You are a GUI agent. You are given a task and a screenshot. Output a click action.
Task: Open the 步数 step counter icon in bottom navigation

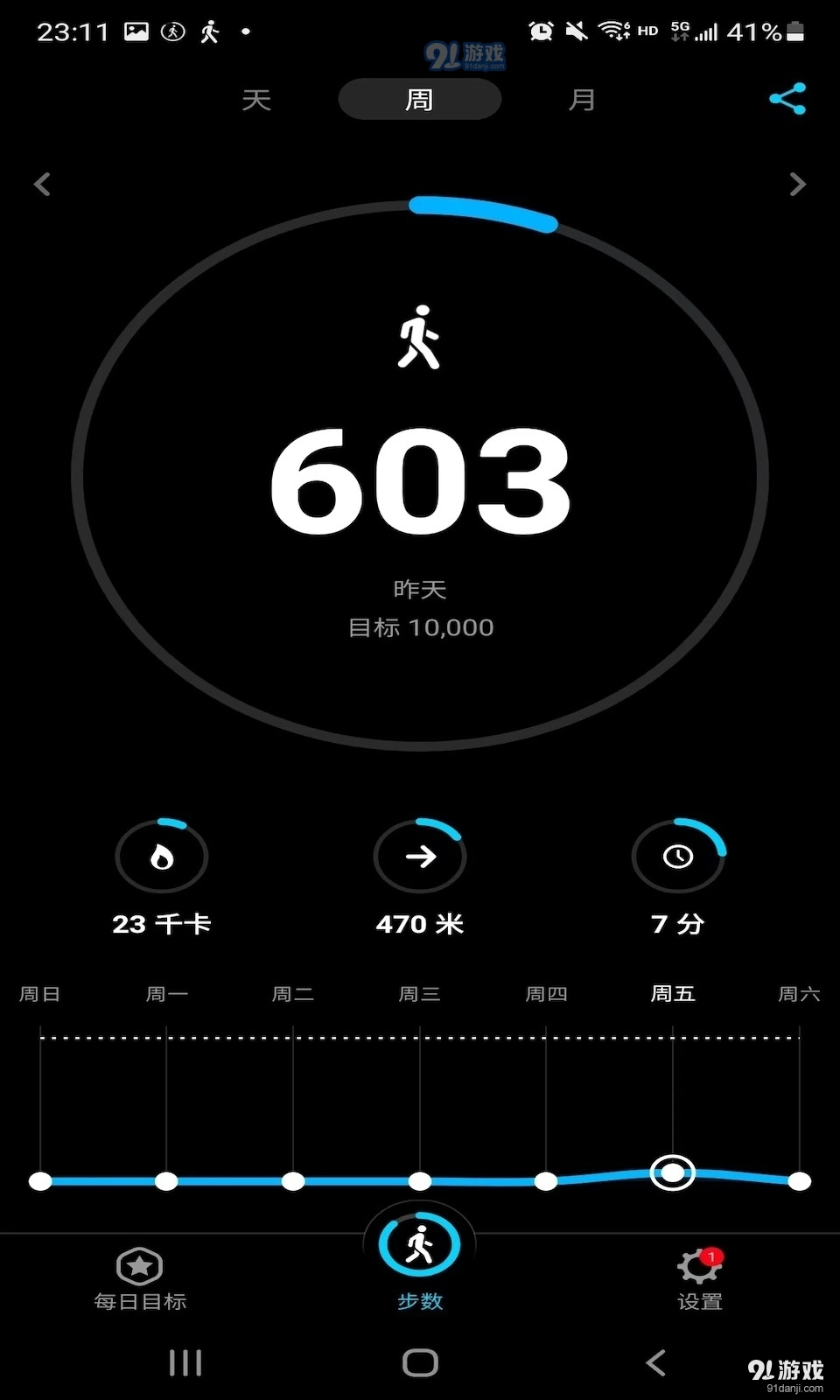(420, 1242)
